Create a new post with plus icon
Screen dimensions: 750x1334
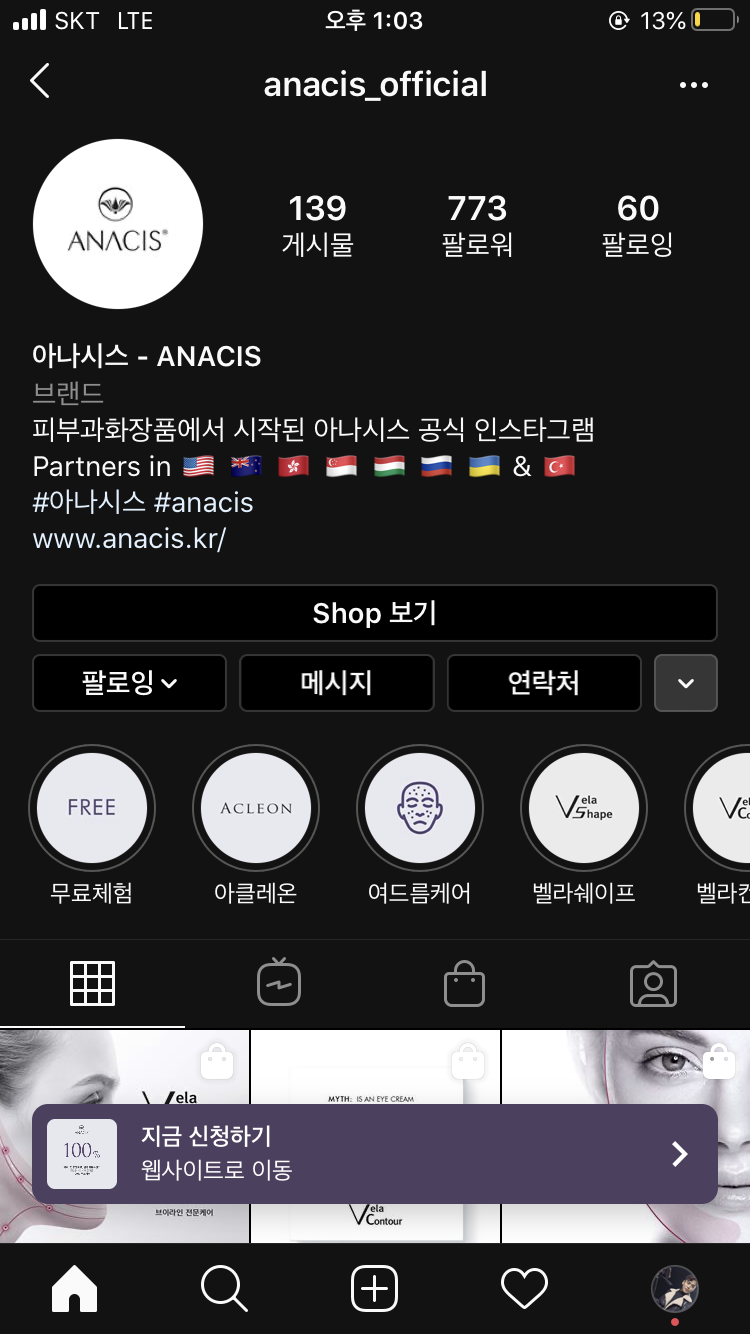pos(375,1289)
